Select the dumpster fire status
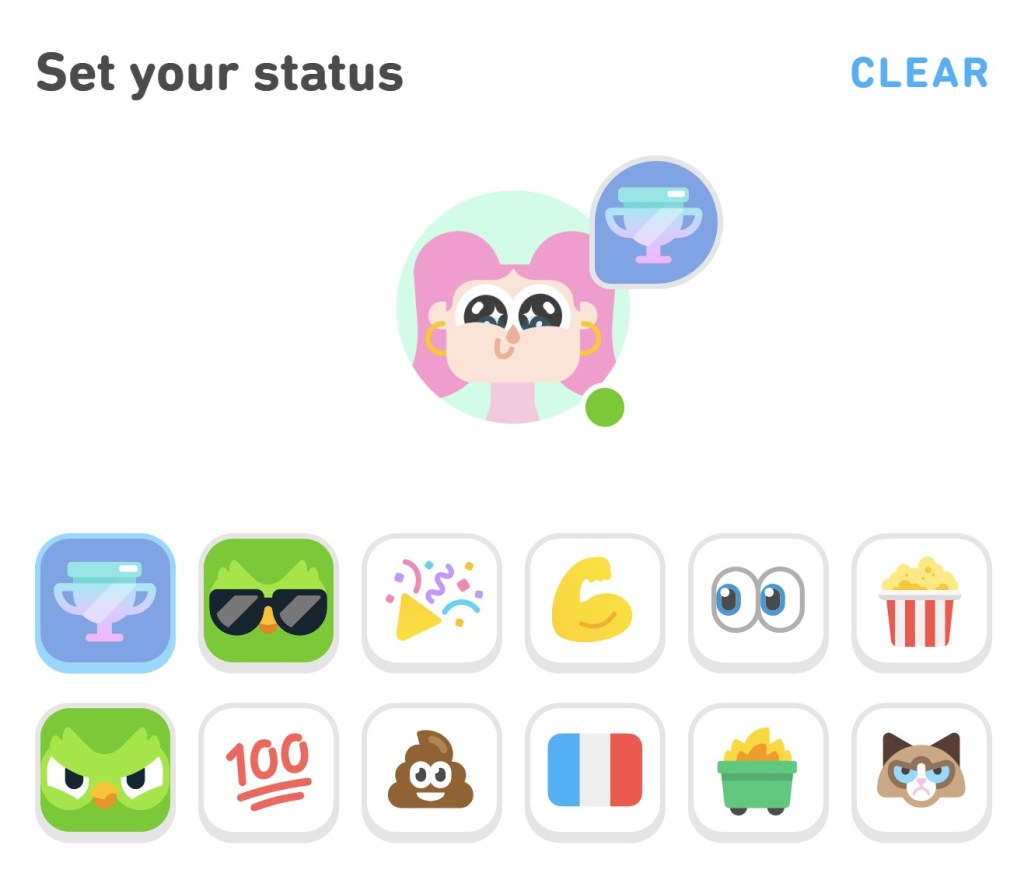The image size is (1024, 880). (x=757, y=770)
